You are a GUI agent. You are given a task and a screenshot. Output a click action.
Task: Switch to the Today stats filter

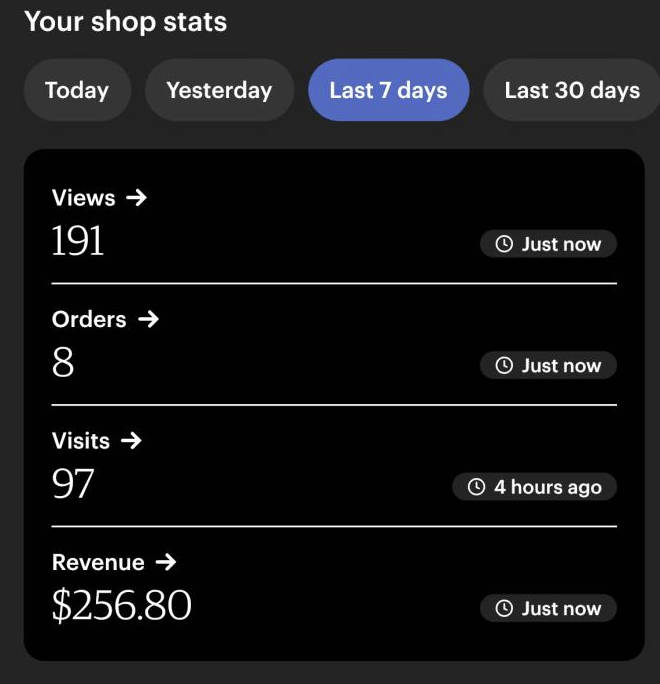77,90
